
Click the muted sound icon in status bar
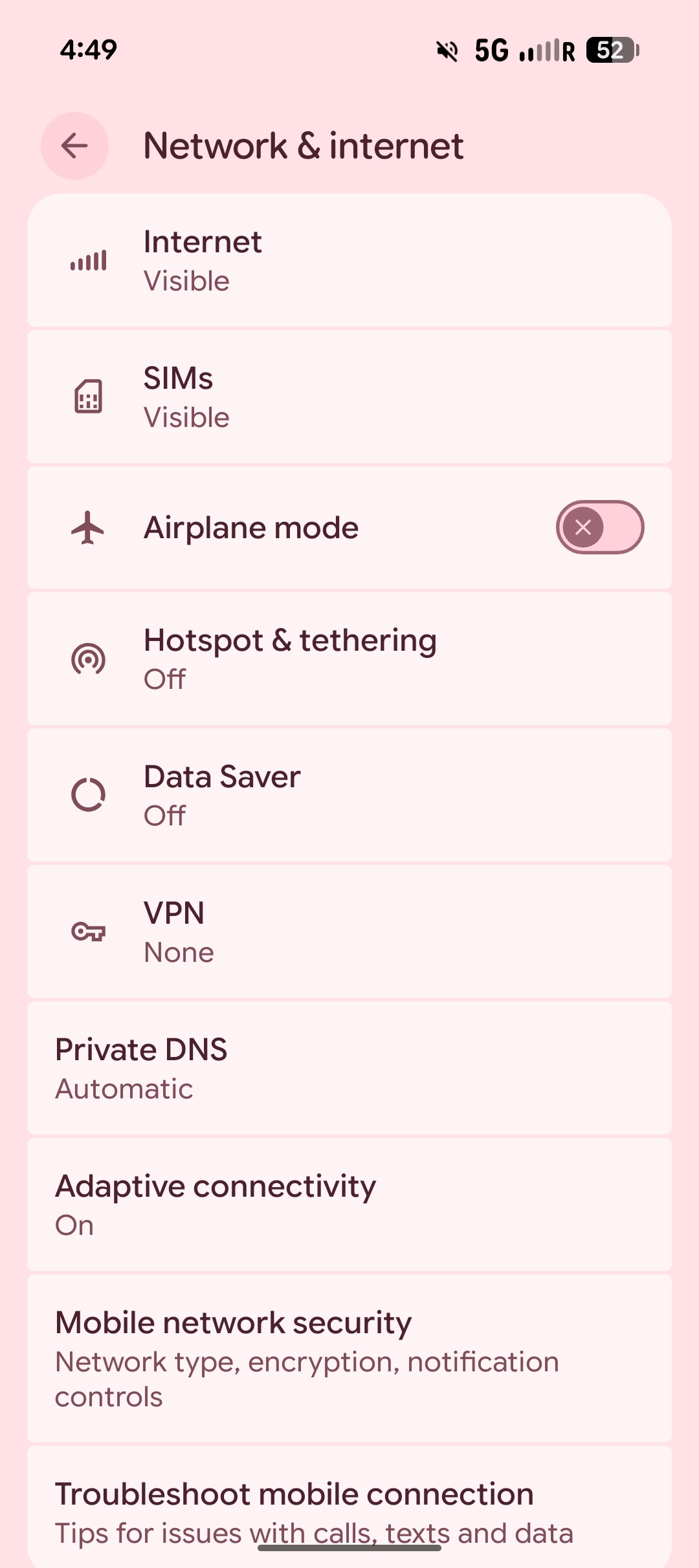click(446, 50)
